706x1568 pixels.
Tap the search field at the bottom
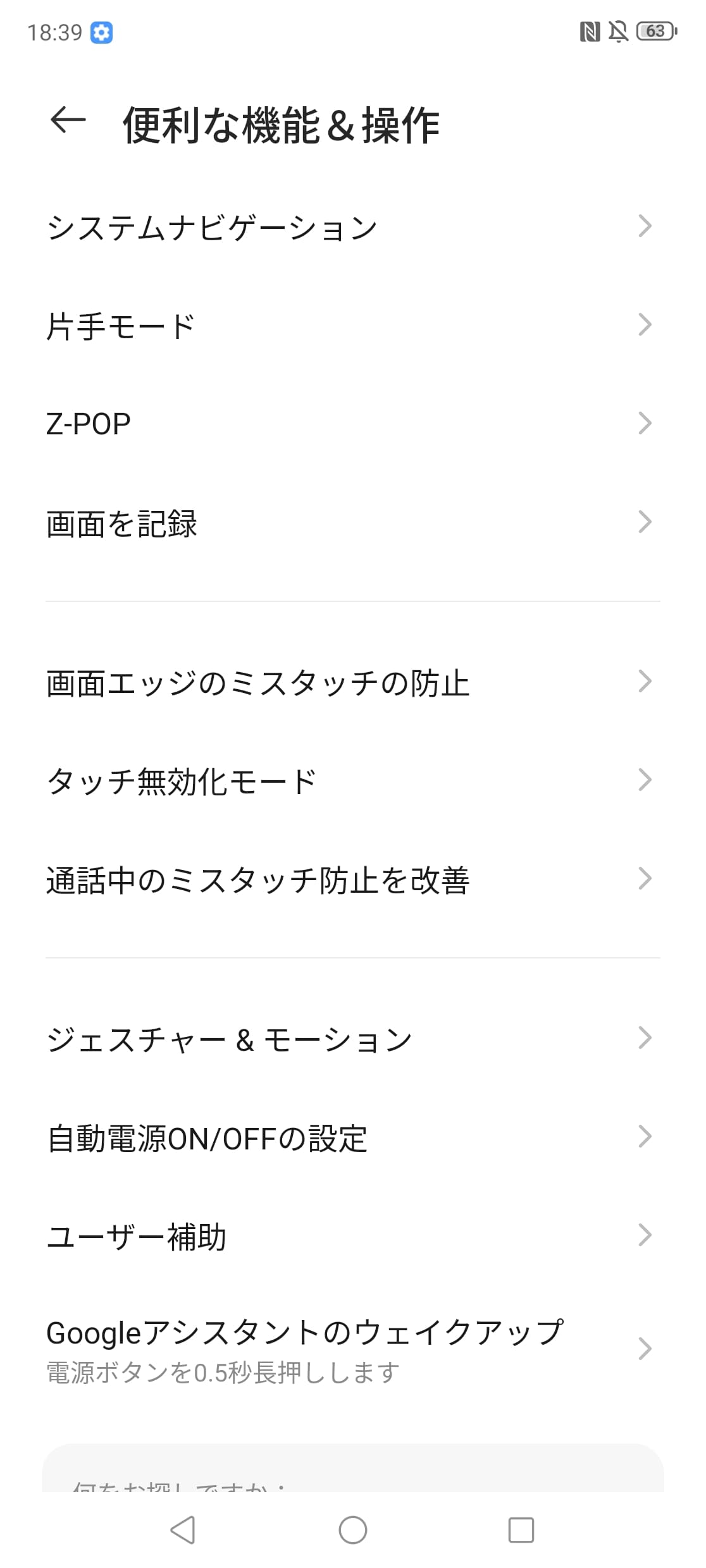[353, 1473]
